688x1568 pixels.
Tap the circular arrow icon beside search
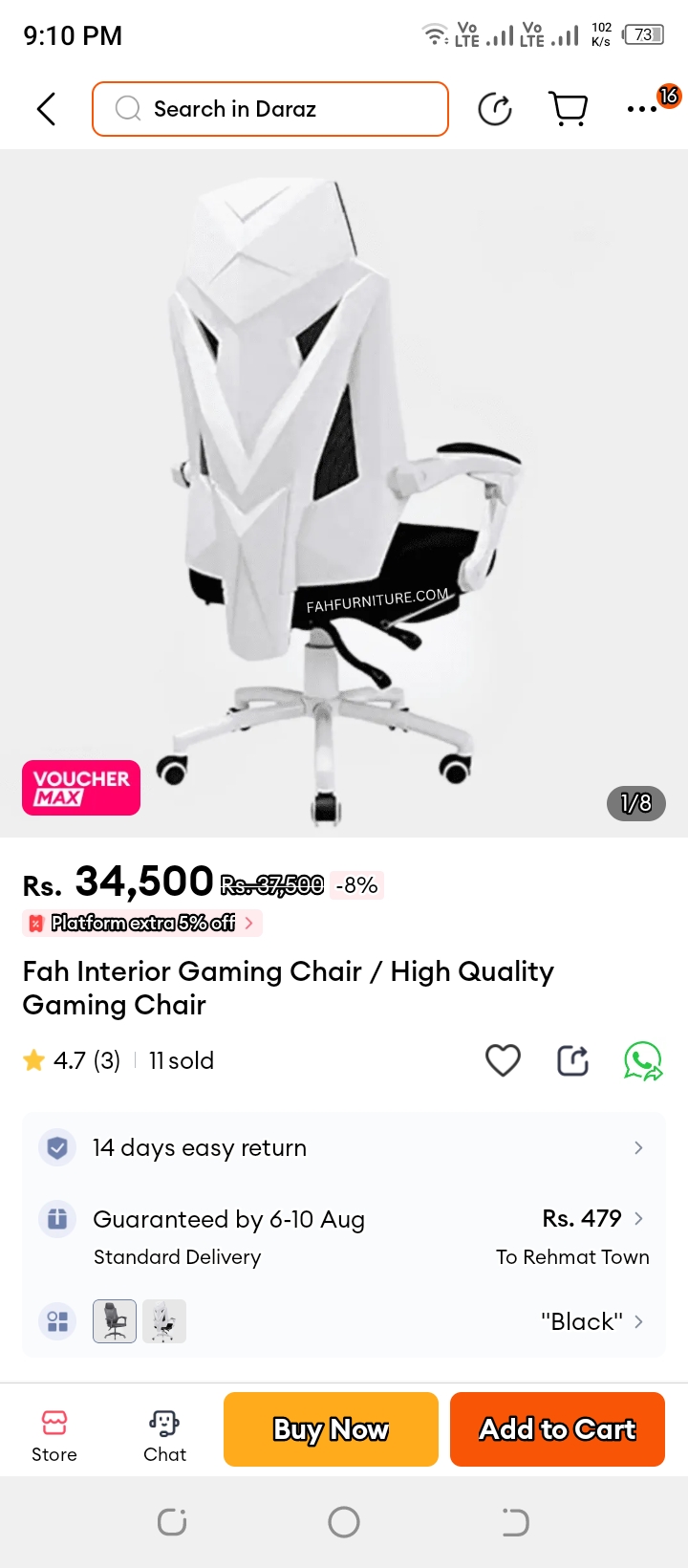tap(495, 109)
